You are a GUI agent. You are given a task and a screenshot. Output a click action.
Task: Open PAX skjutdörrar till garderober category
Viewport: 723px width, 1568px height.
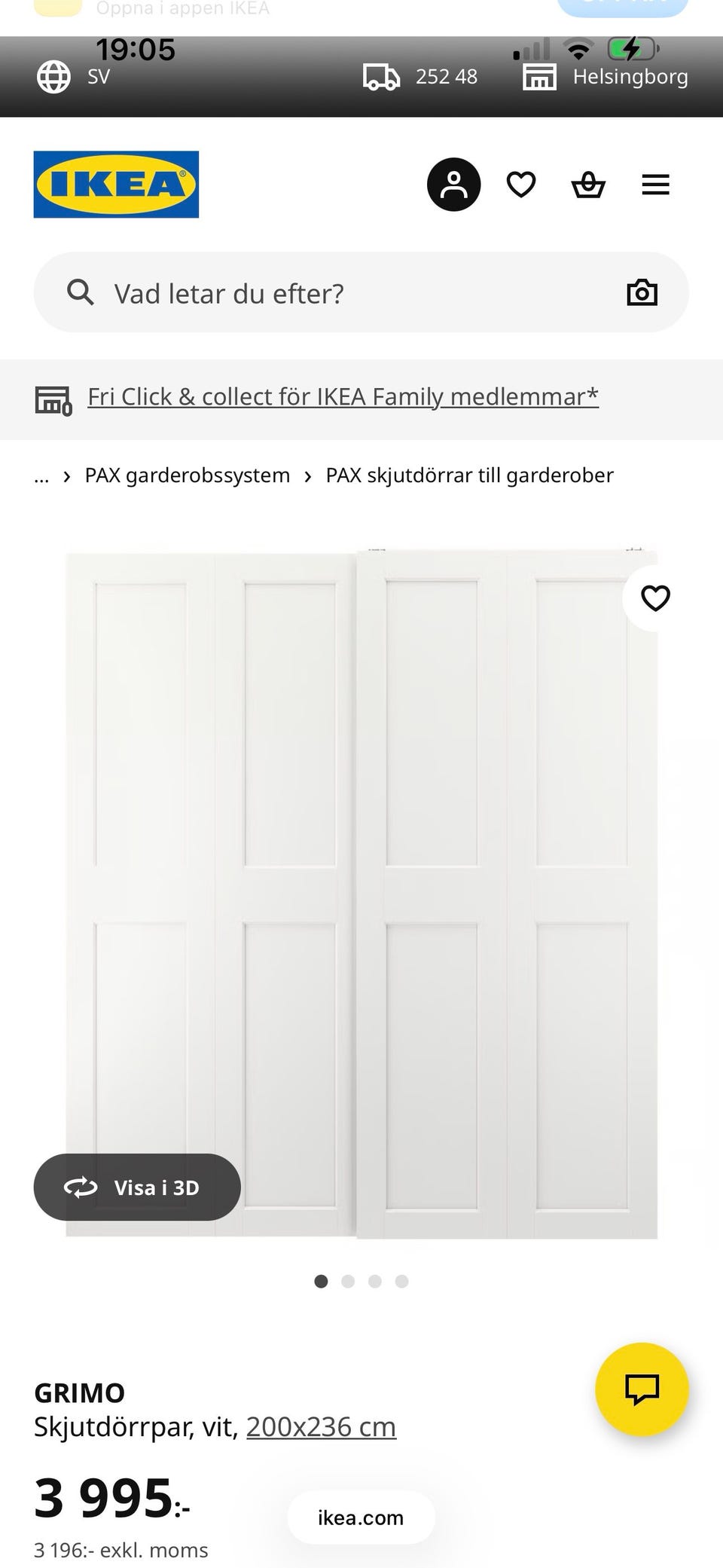click(x=469, y=475)
